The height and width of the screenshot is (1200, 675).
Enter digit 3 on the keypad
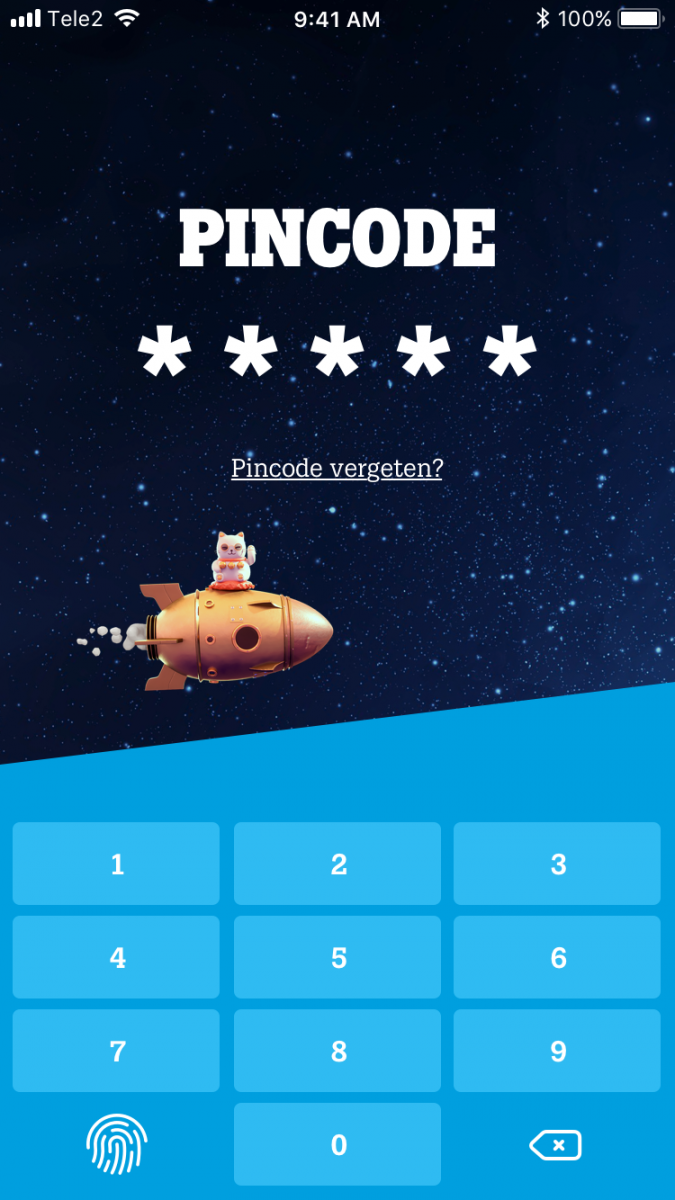(x=557, y=864)
